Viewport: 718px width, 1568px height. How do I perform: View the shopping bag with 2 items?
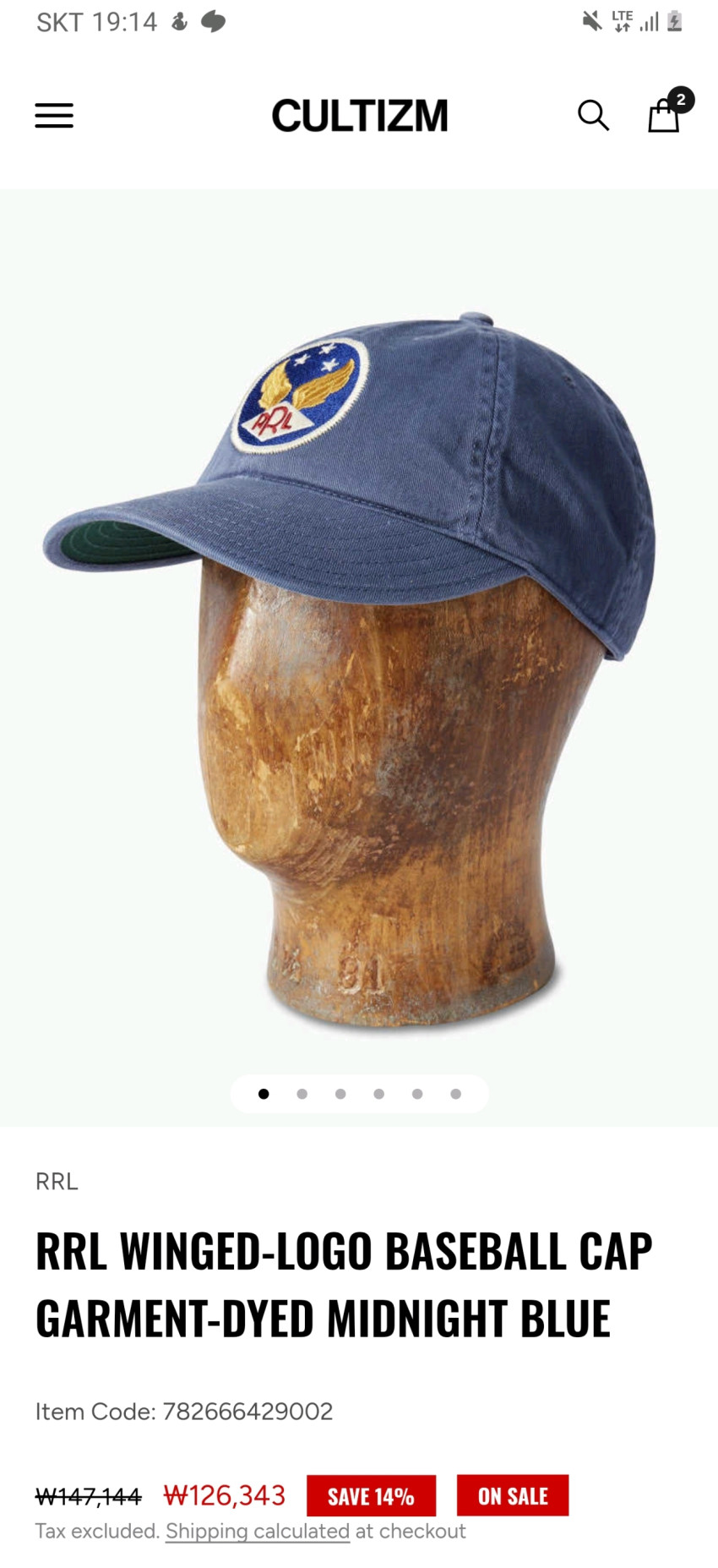[x=664, y=115]
